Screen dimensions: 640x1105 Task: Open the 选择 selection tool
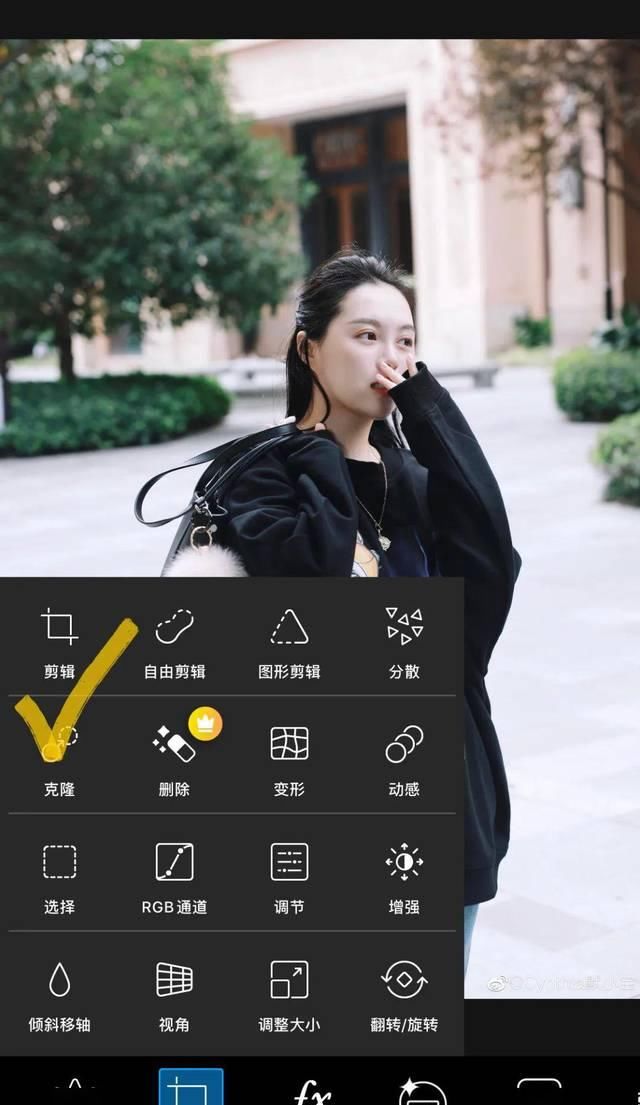tap(59, 875)
